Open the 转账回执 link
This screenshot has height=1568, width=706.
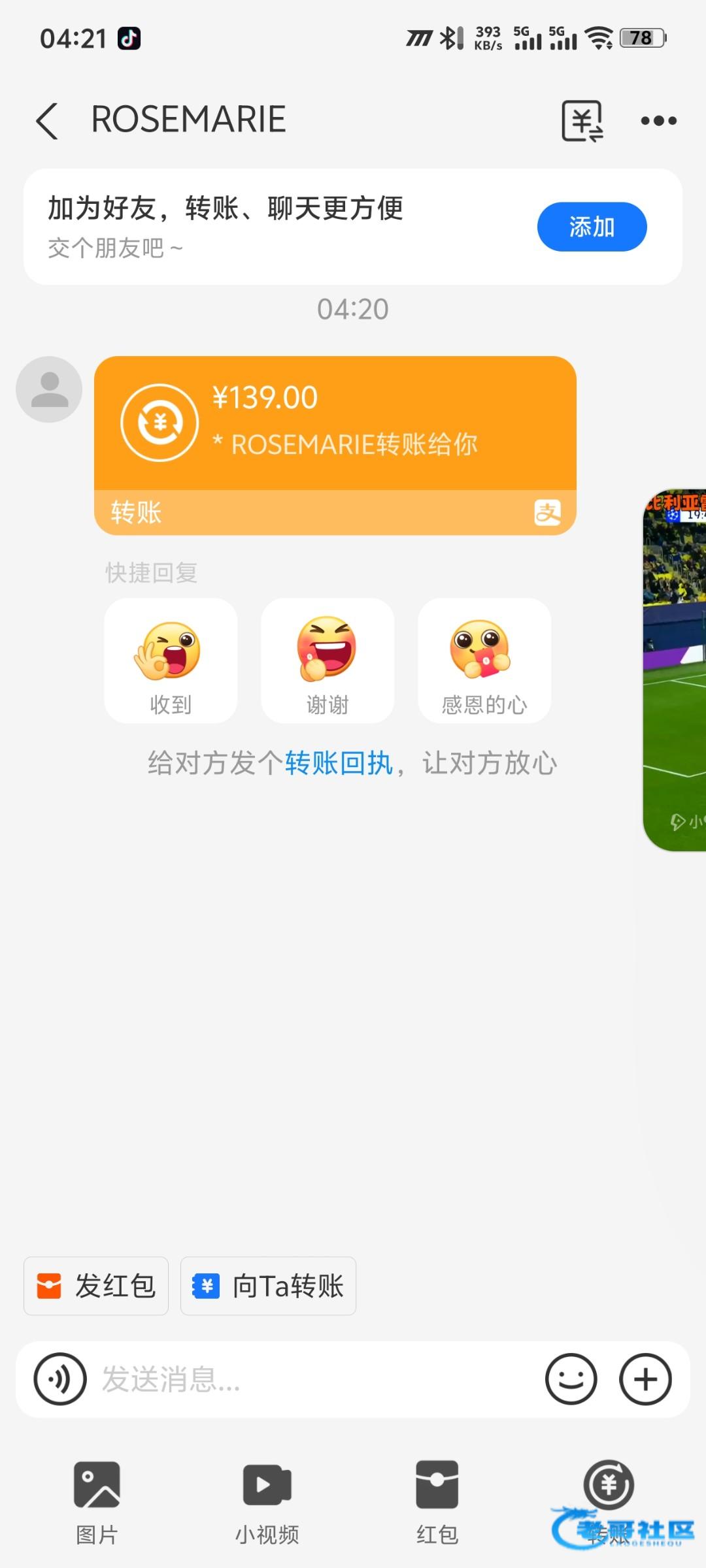point(339,763)
